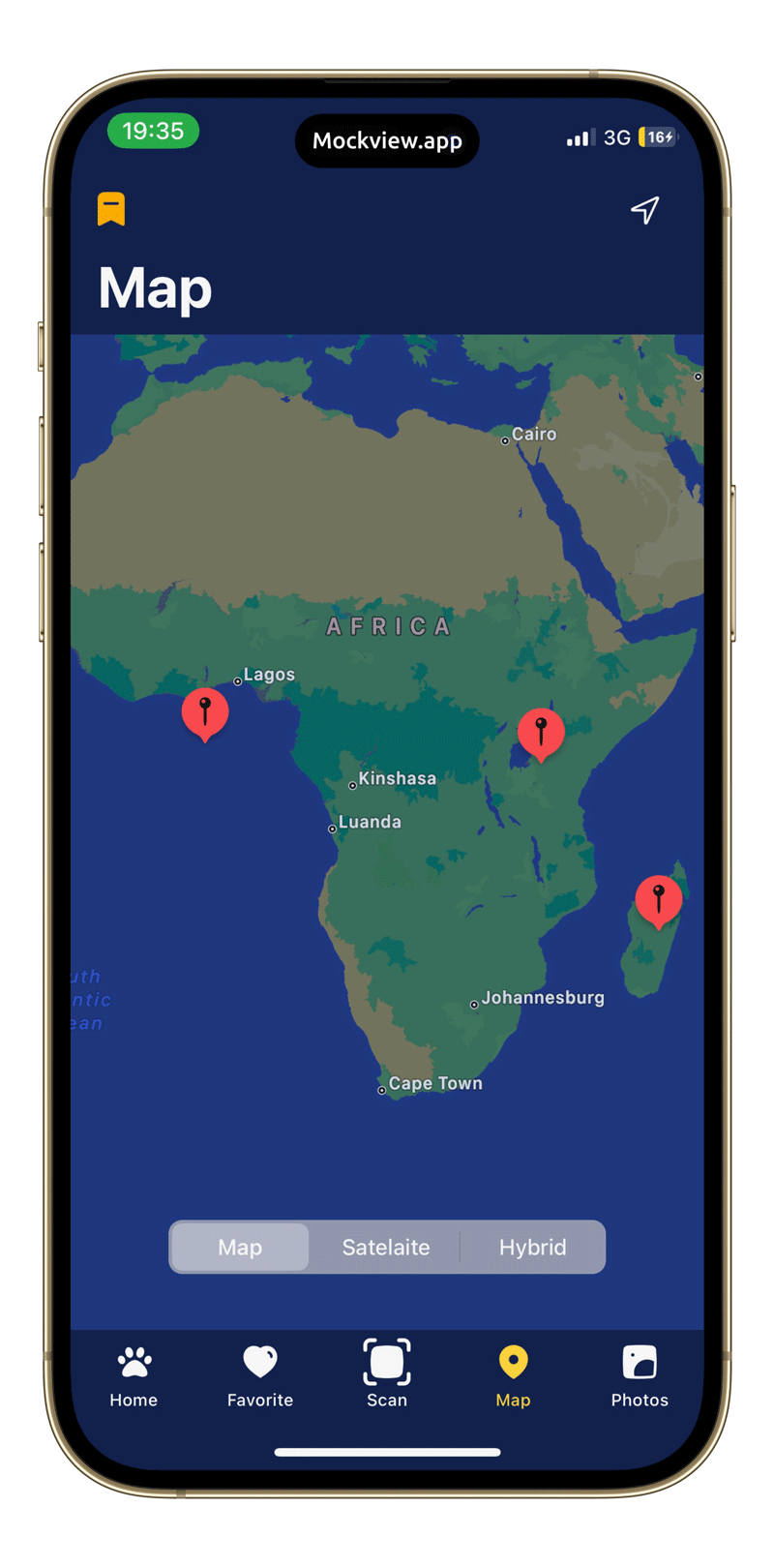
Task: Go to the Home tab
Action: click(x=134, y=1374)
